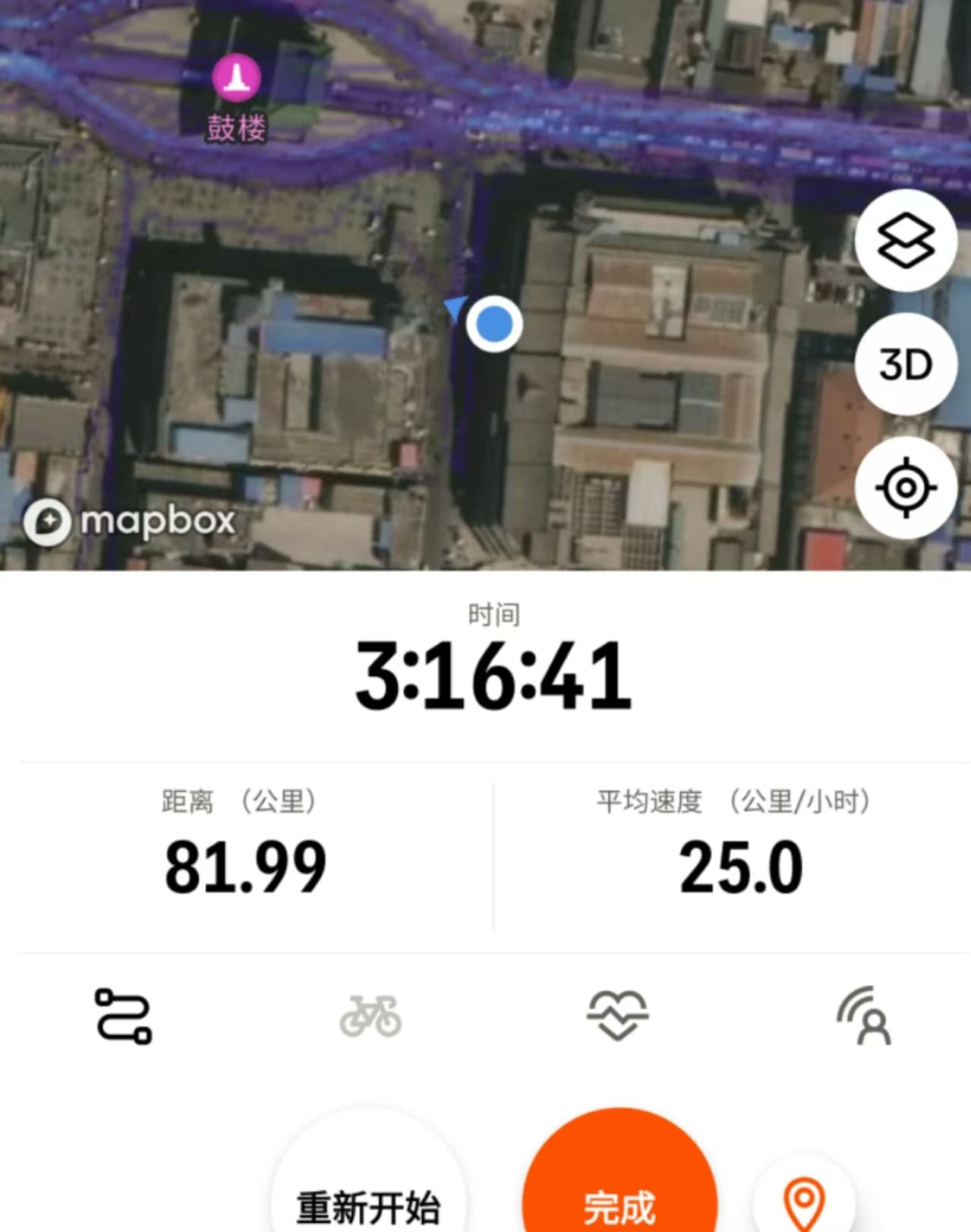This screenshot has height=1232, width=971.
Task: Open the map layers selector
Action: (x=905, y=241)
